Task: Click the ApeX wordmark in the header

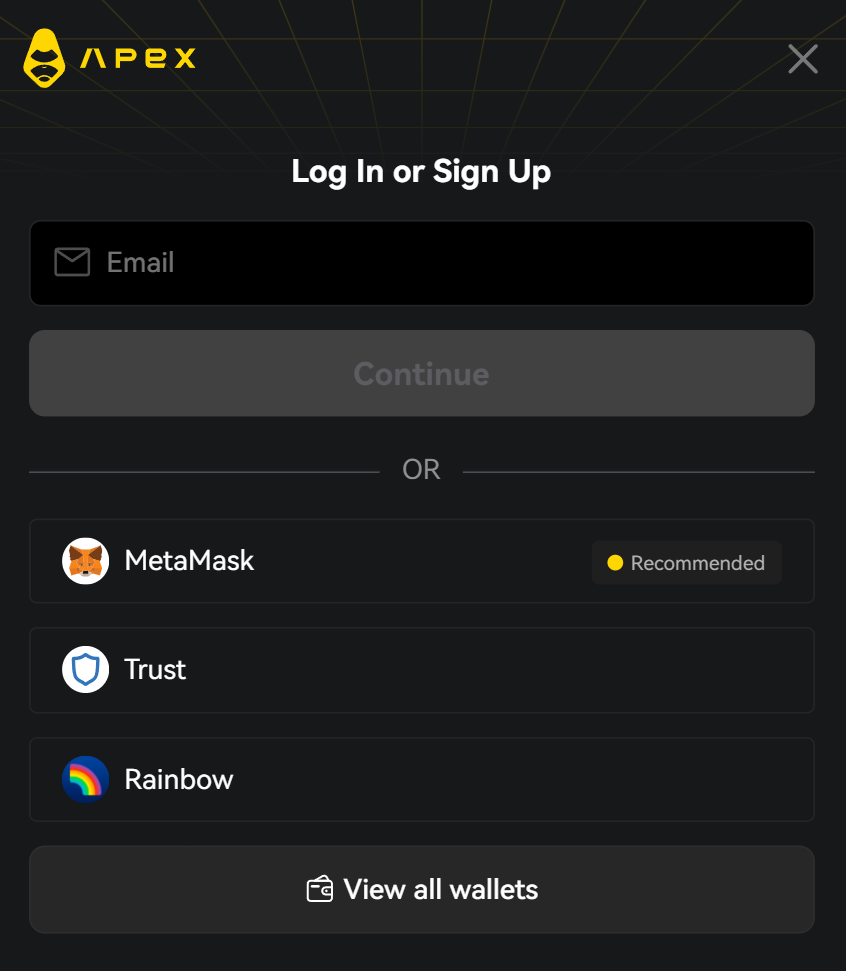Action: click(138, 59)
